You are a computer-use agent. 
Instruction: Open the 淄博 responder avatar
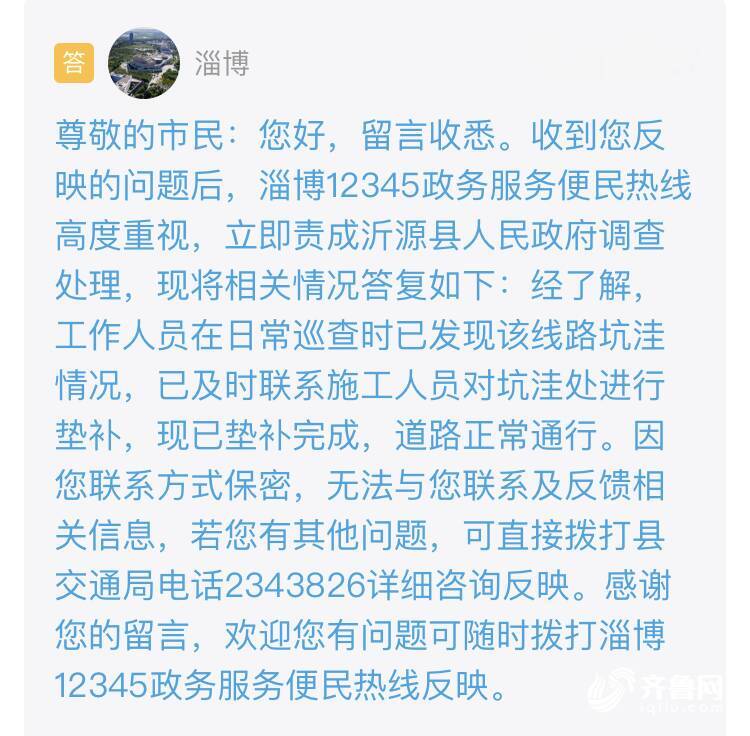pos(143,64)
